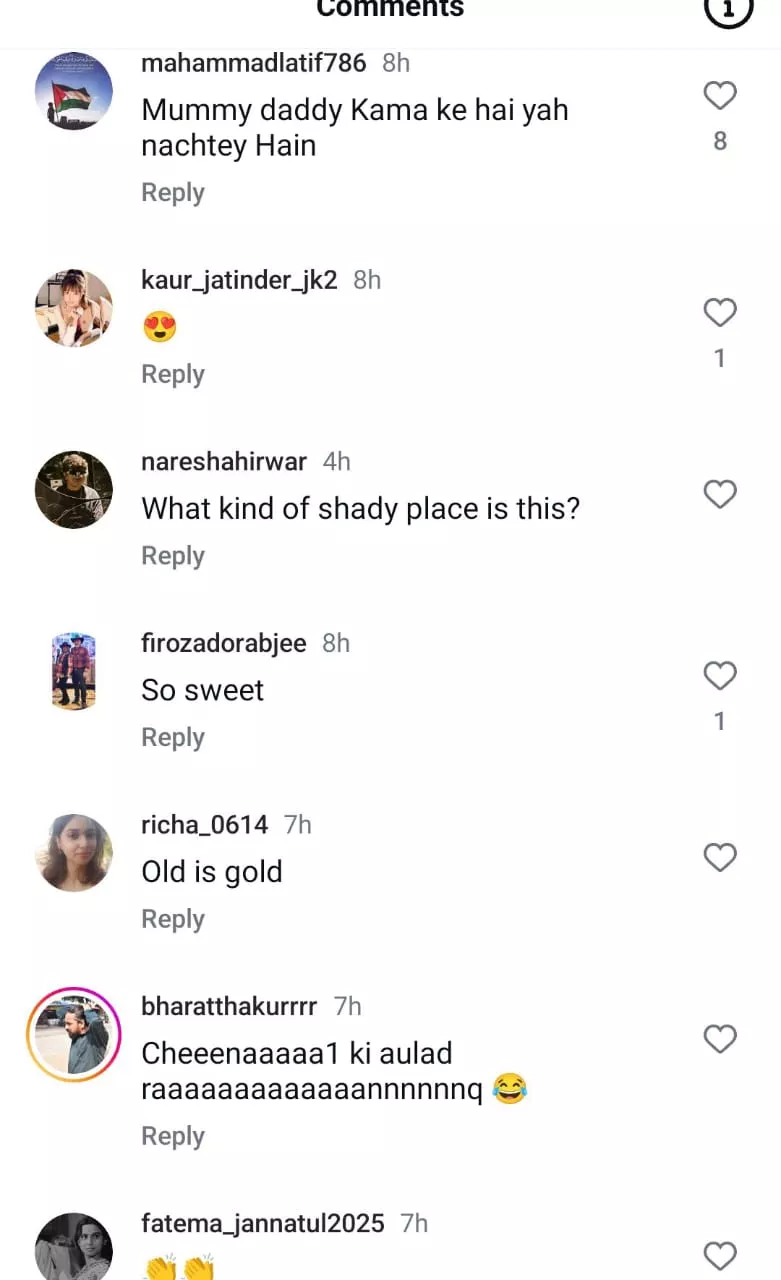Viewport: 781px width, 1280px height.
Task: Like richa_0614's Old is gold comment
Action: 720,858
